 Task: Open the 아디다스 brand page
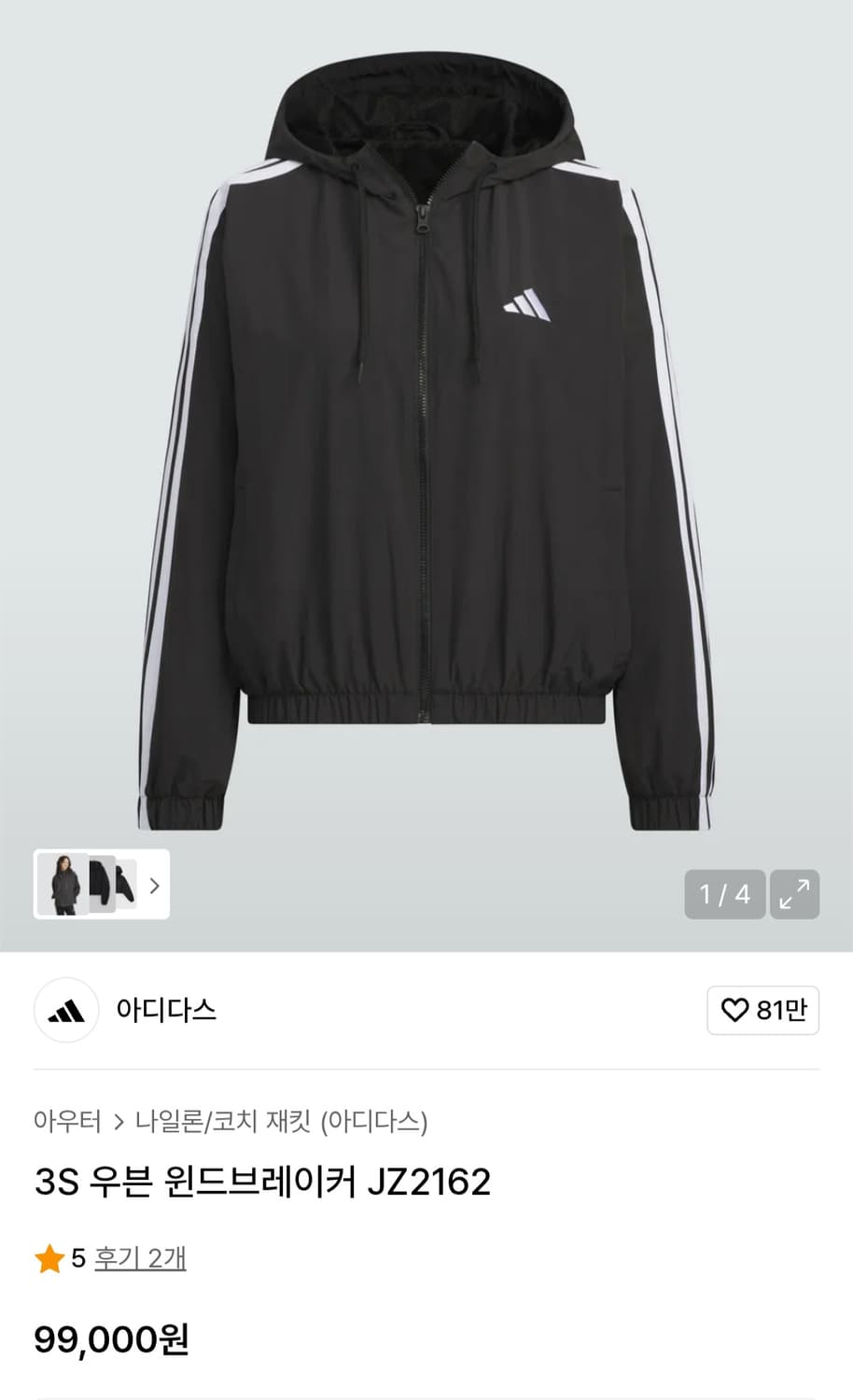point(165,1010)
